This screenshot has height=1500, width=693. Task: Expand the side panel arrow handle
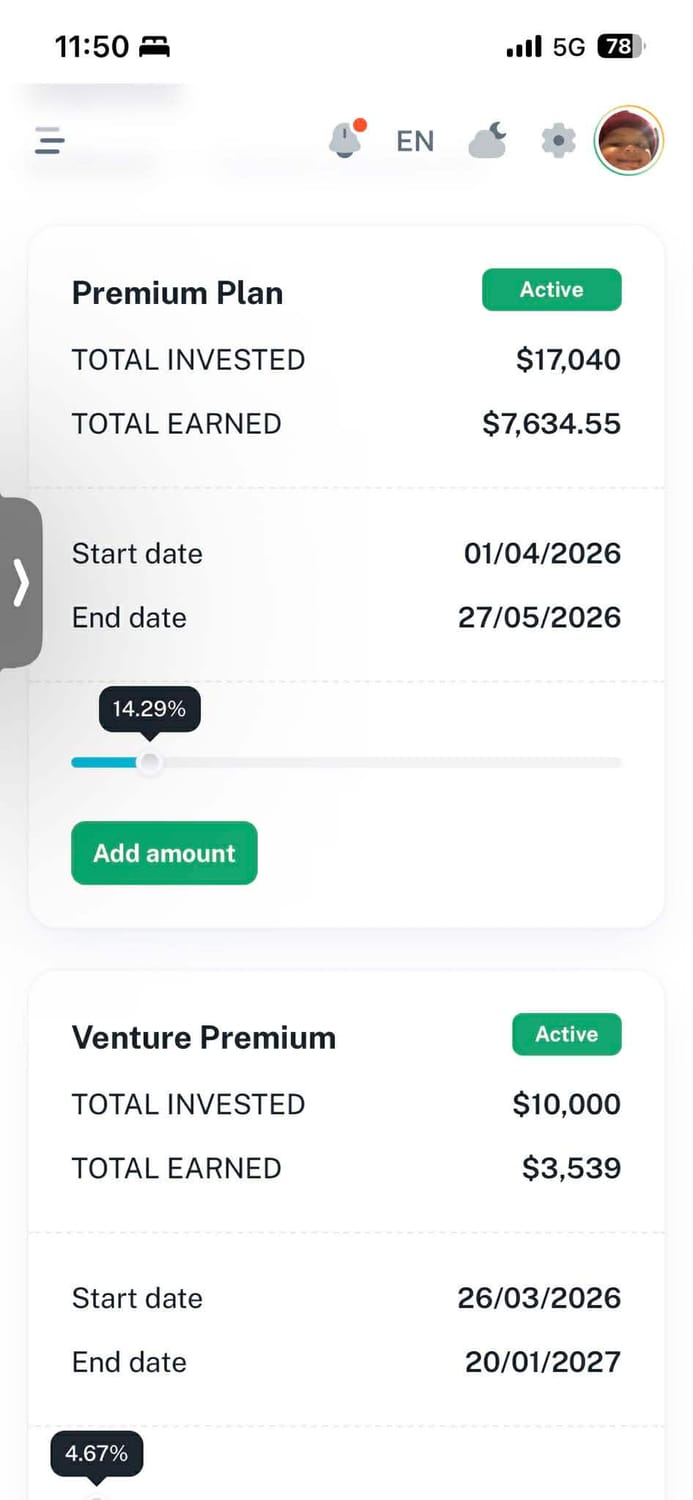(21, 583)
